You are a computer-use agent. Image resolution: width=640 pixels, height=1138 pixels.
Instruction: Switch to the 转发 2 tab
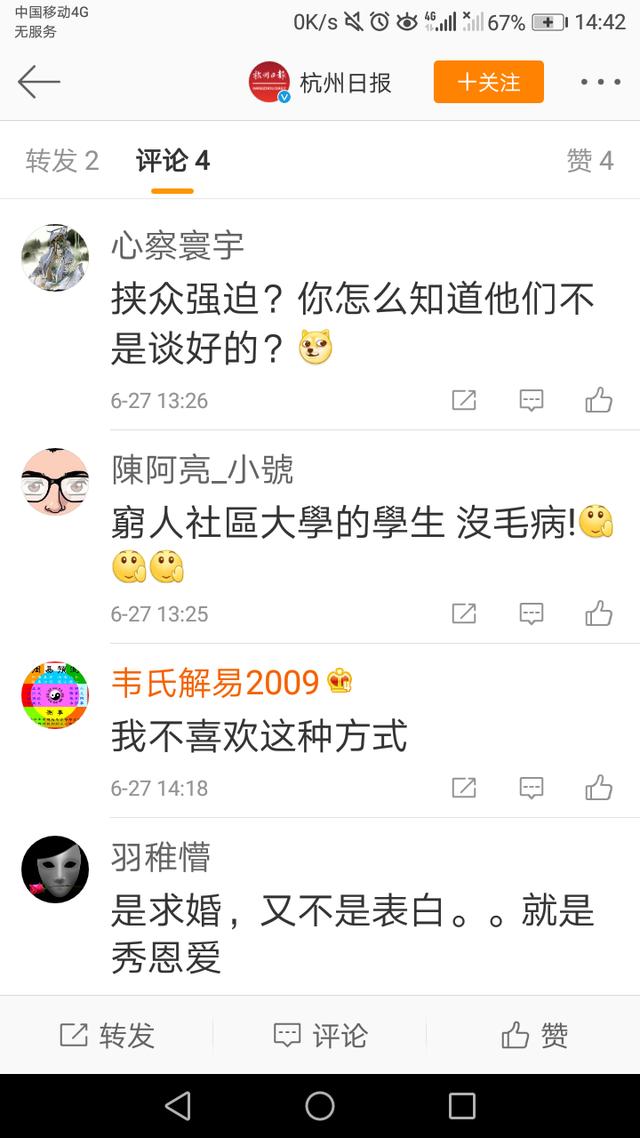pos(62,161)
